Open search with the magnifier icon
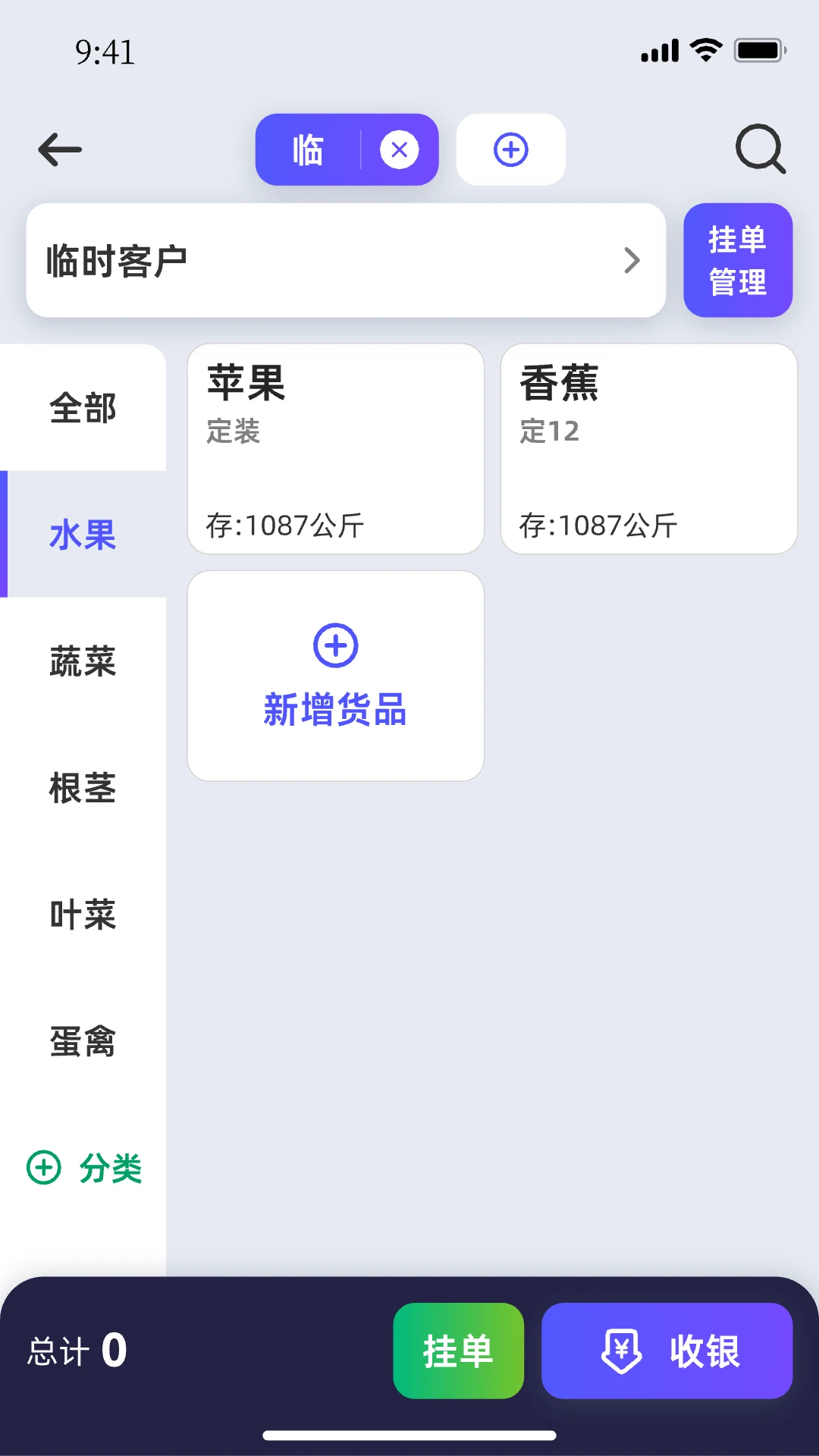 coord(761,149)
